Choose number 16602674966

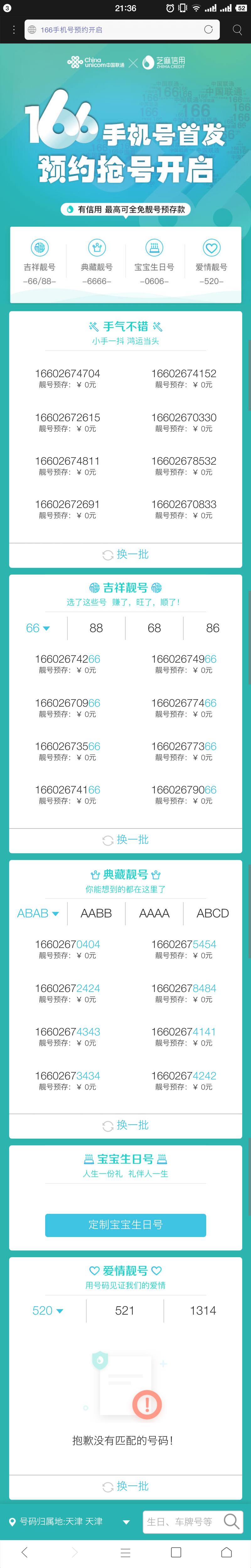pos(184,663)
